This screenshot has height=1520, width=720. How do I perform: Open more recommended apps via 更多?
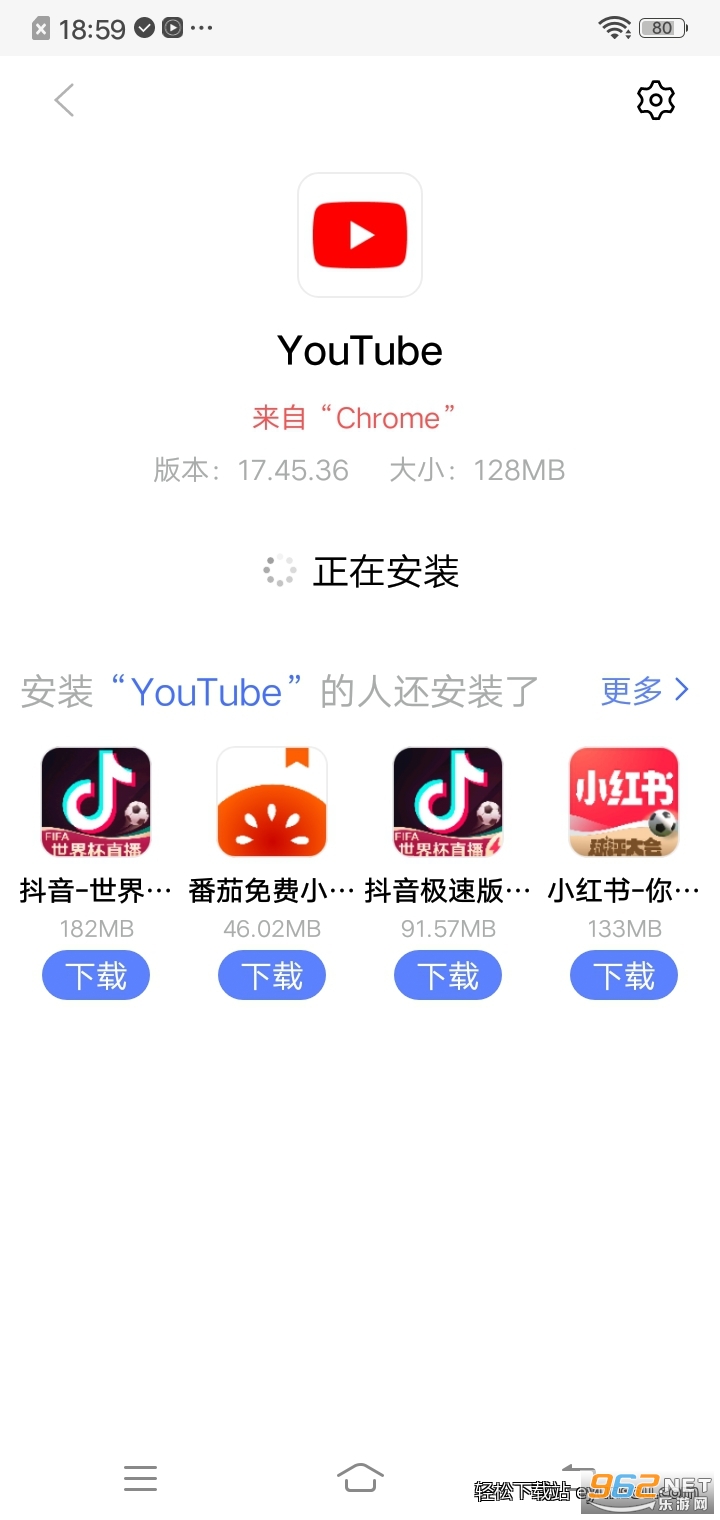(x=645, y=690)
